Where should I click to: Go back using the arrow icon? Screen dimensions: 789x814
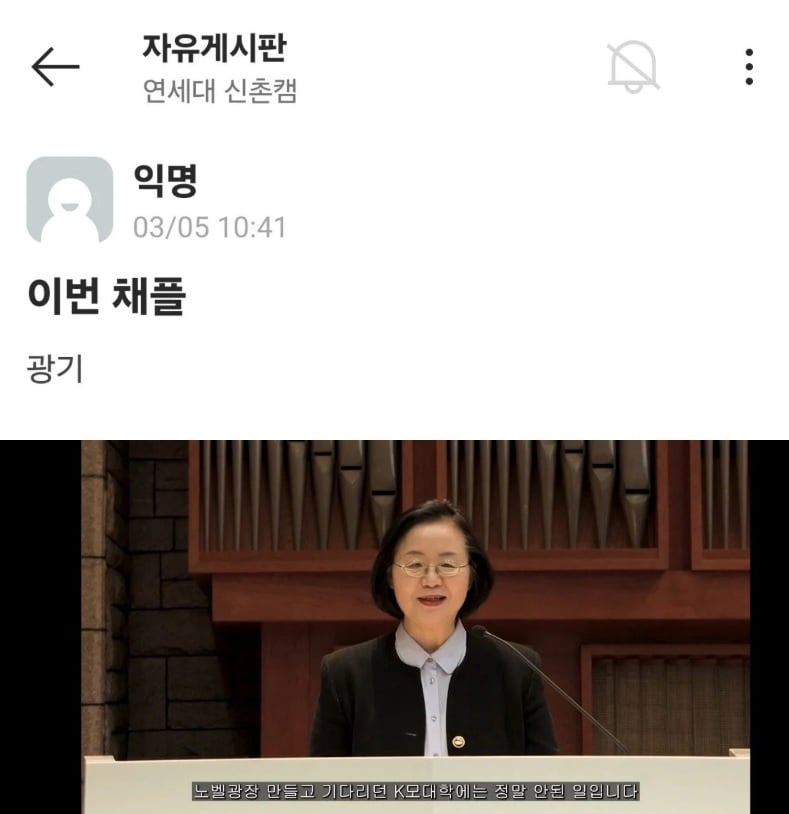coord(55,67)
